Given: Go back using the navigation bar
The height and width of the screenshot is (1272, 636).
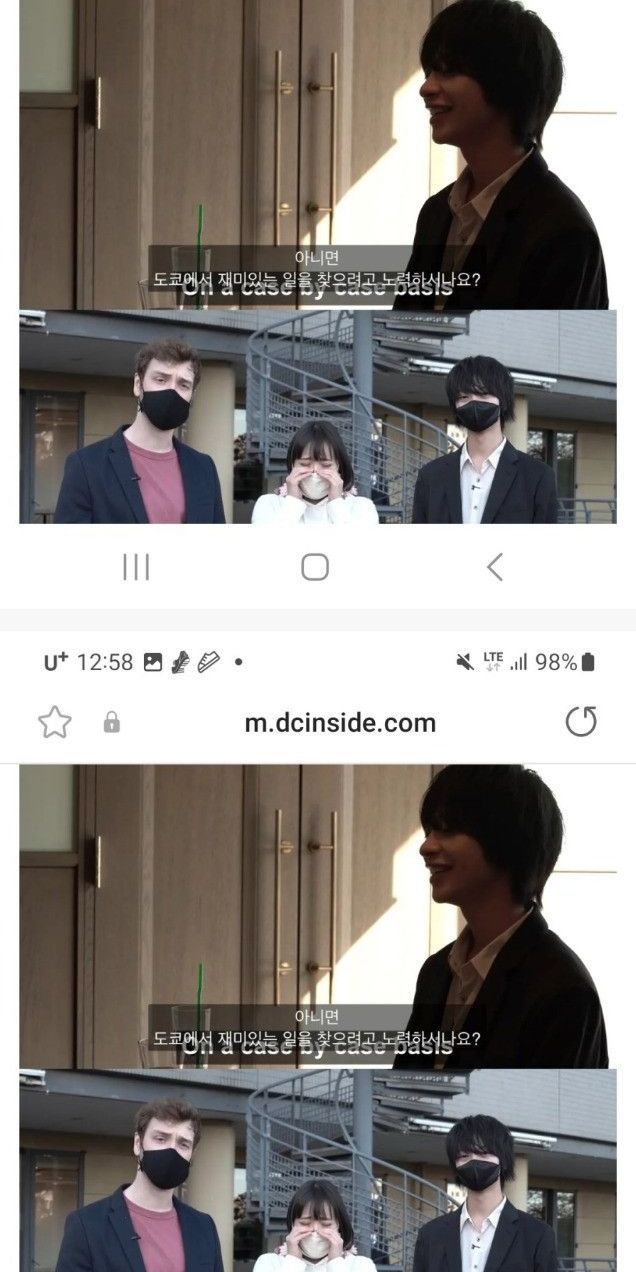Looking at the screenshot, I should coord(494,567).
